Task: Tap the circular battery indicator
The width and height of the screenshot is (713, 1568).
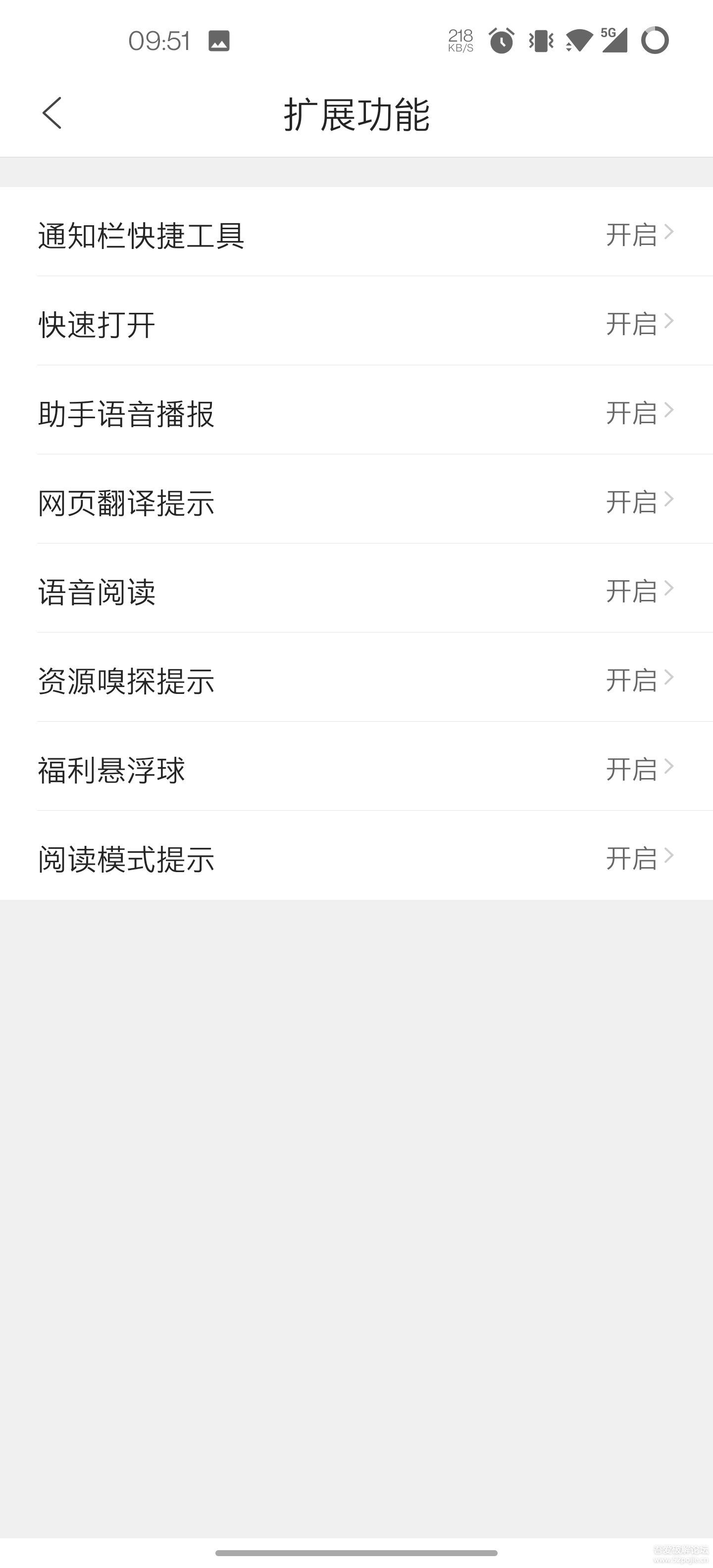Action: click(655, 41)
